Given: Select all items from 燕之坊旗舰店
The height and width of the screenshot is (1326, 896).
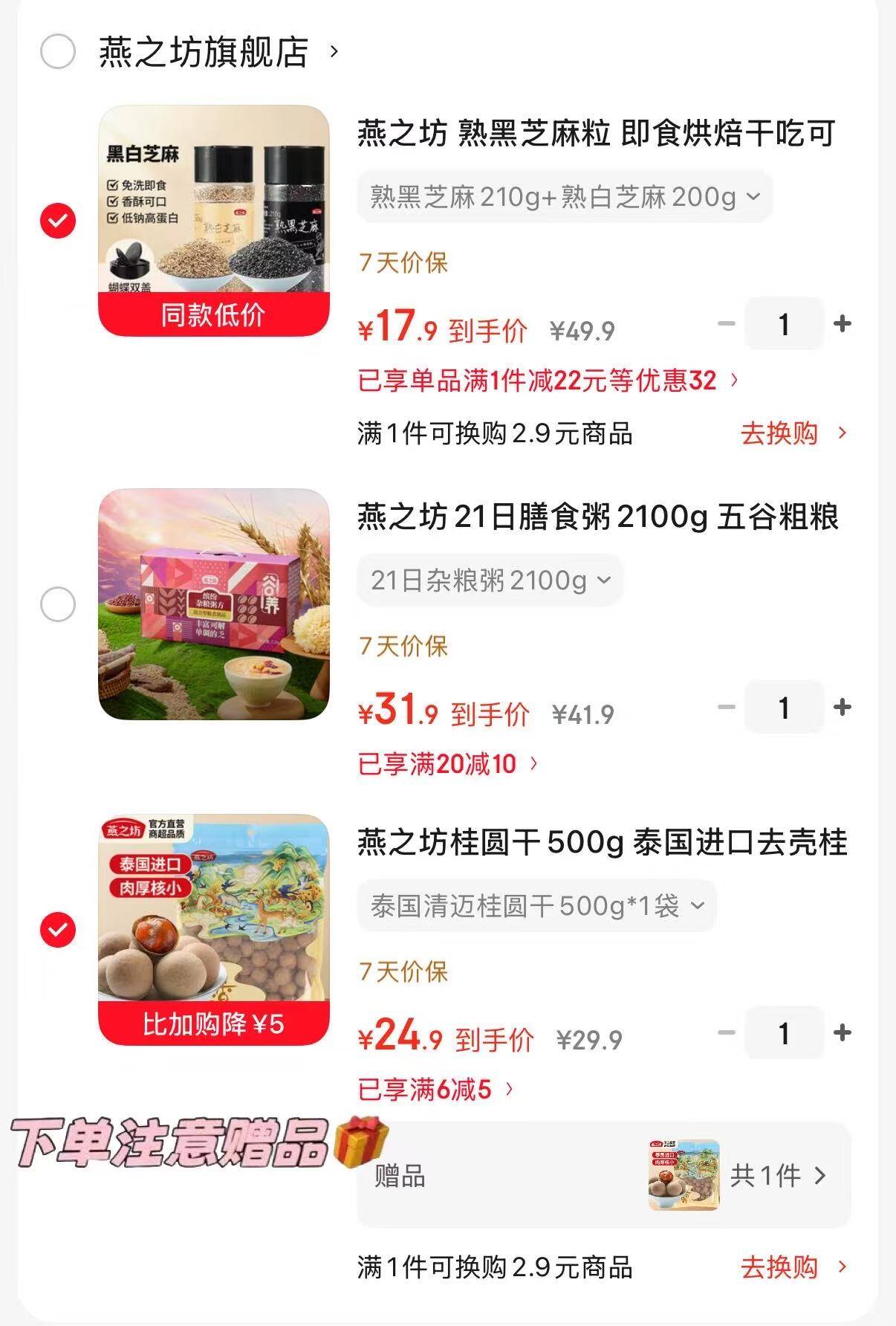Looking at the screenshot, I should click(x=58, y=52).
